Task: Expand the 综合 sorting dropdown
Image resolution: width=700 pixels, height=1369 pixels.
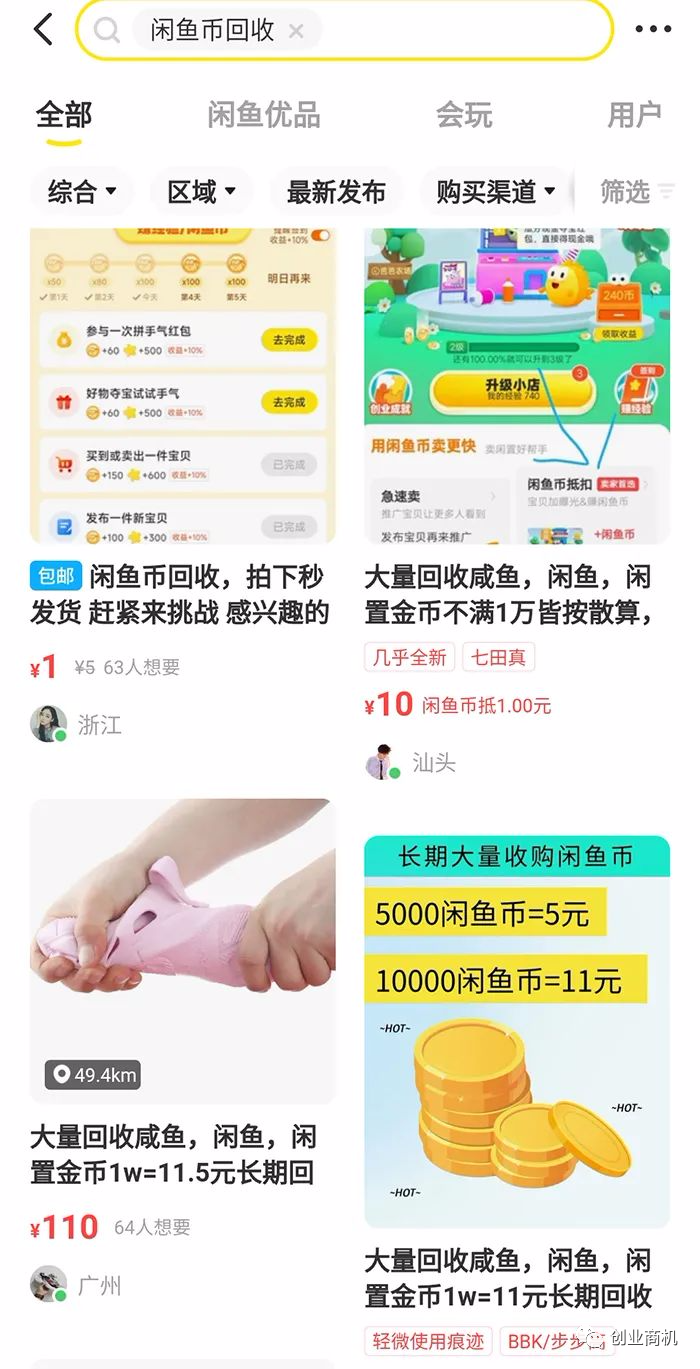Action: [82, 191]
